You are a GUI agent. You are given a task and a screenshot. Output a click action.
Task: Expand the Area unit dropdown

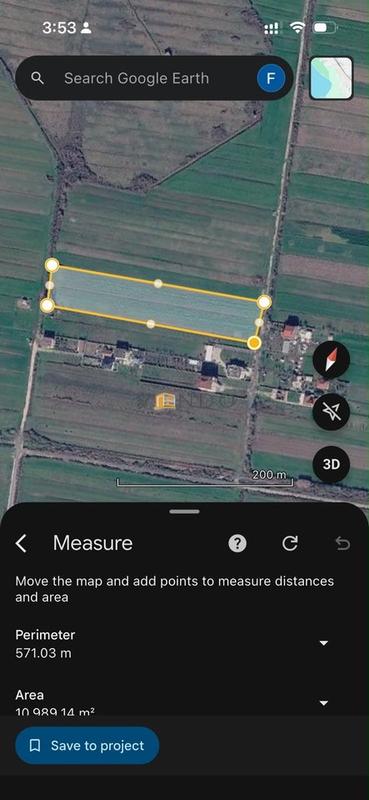[324, 703]
